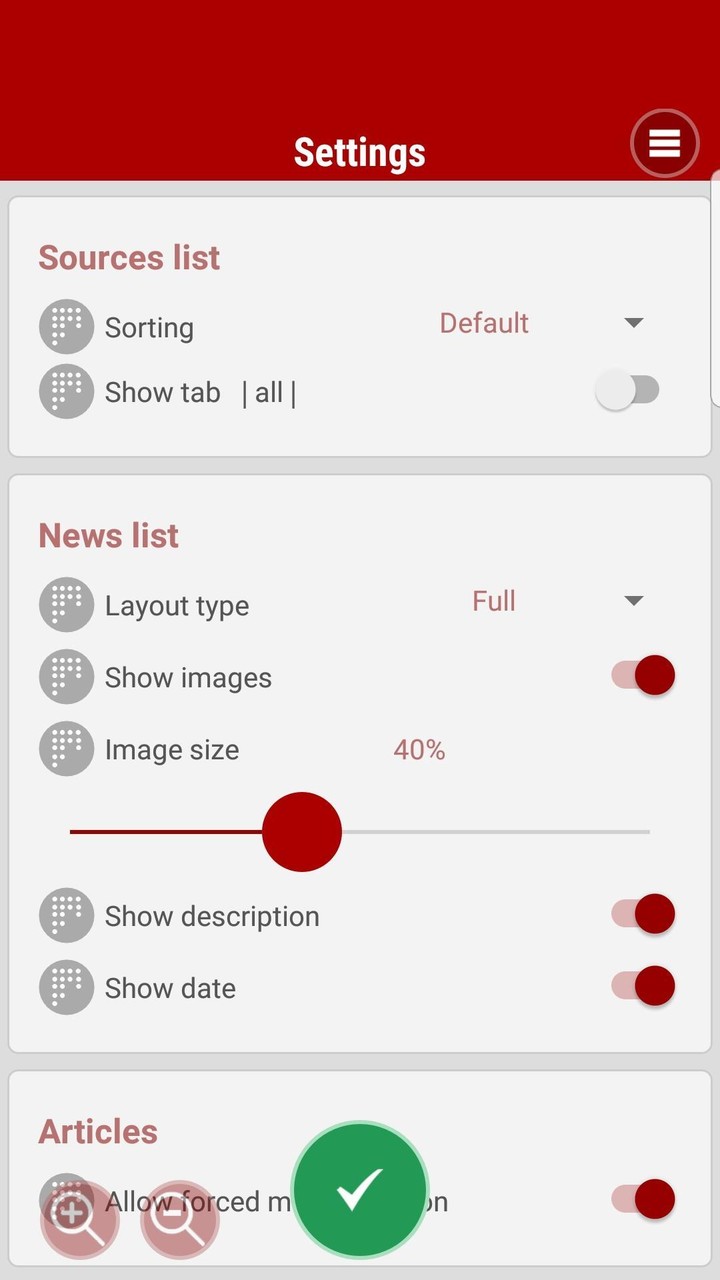Disable Show description
720x1280 pixels.
coord(644,914)
